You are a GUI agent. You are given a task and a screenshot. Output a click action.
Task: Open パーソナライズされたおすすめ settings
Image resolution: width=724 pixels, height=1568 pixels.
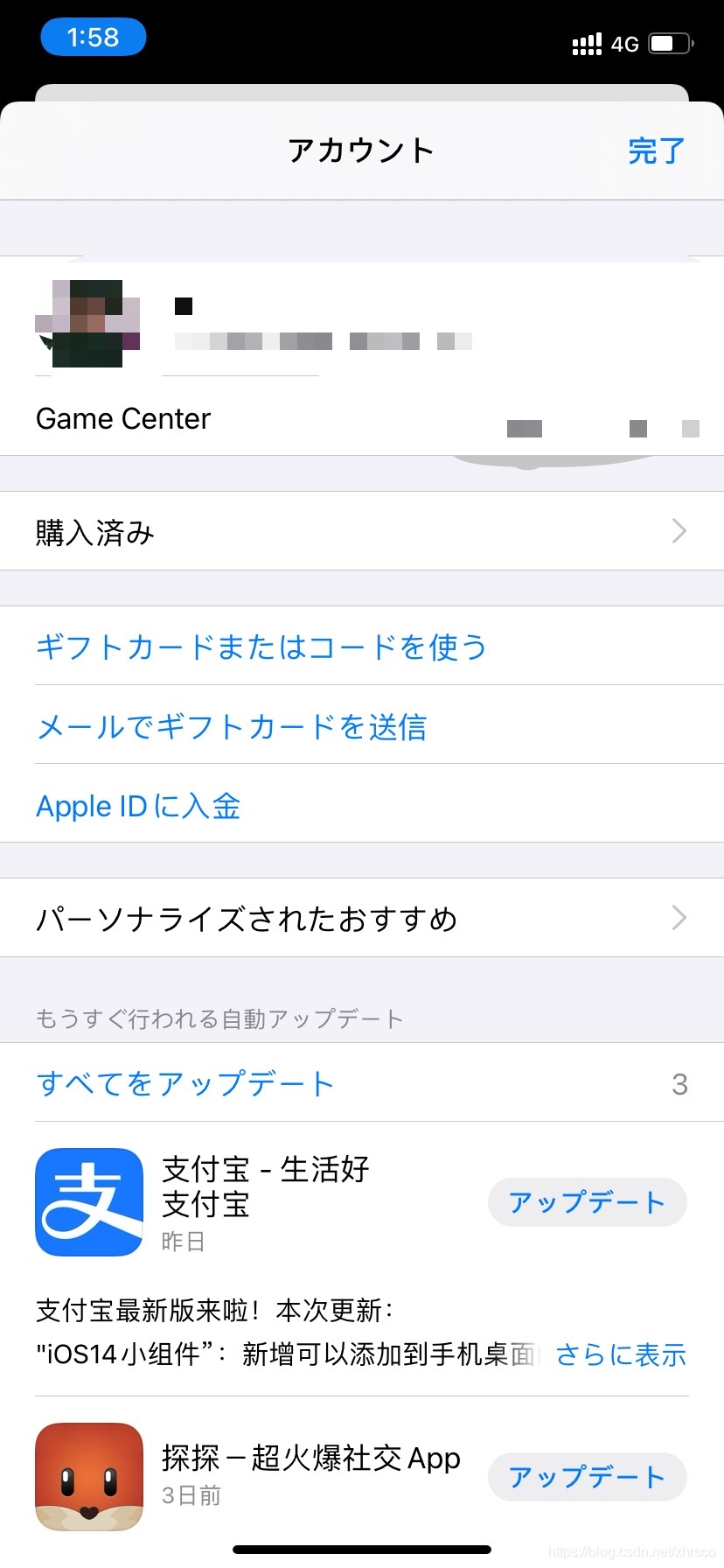pyautogui.click(x=361, y=918)
